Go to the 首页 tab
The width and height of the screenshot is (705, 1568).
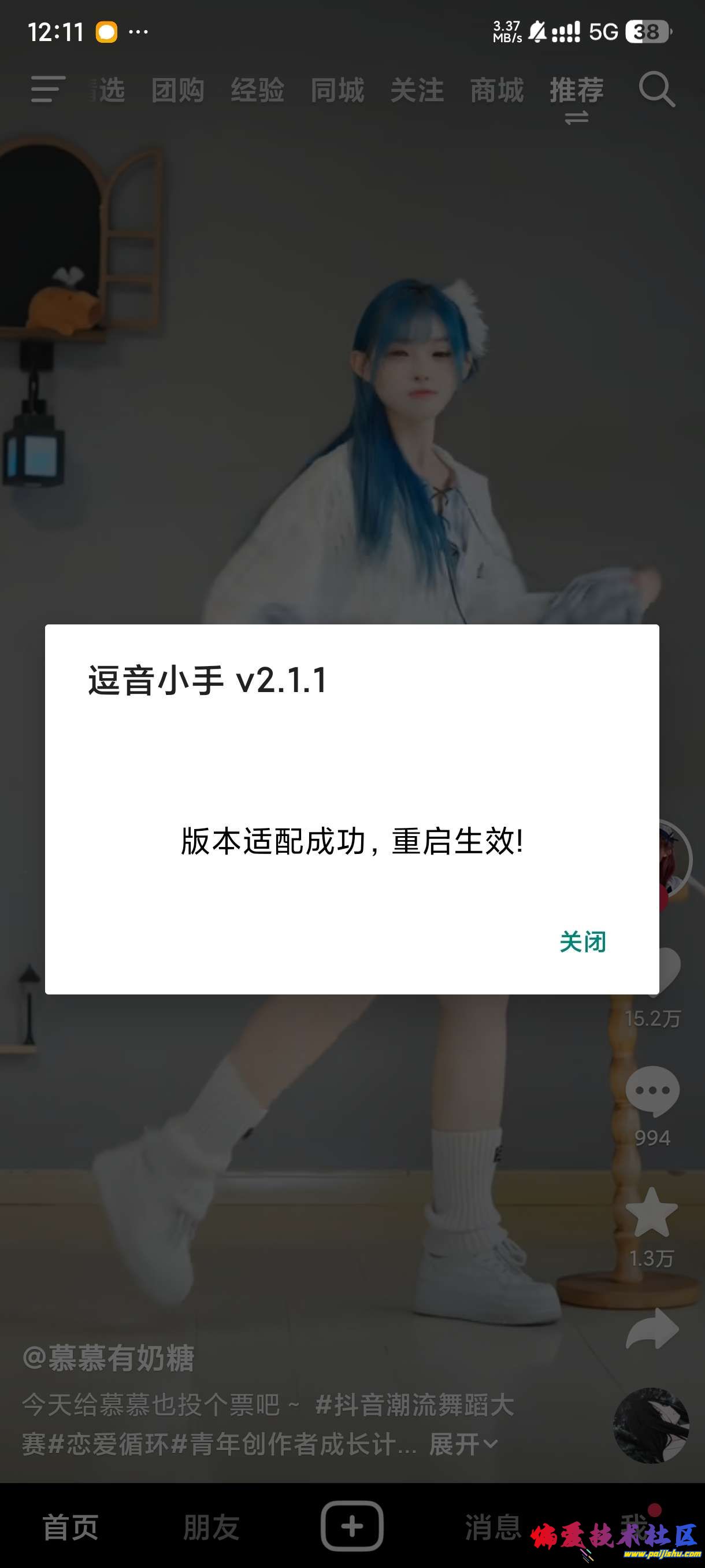coord(70,1527)
